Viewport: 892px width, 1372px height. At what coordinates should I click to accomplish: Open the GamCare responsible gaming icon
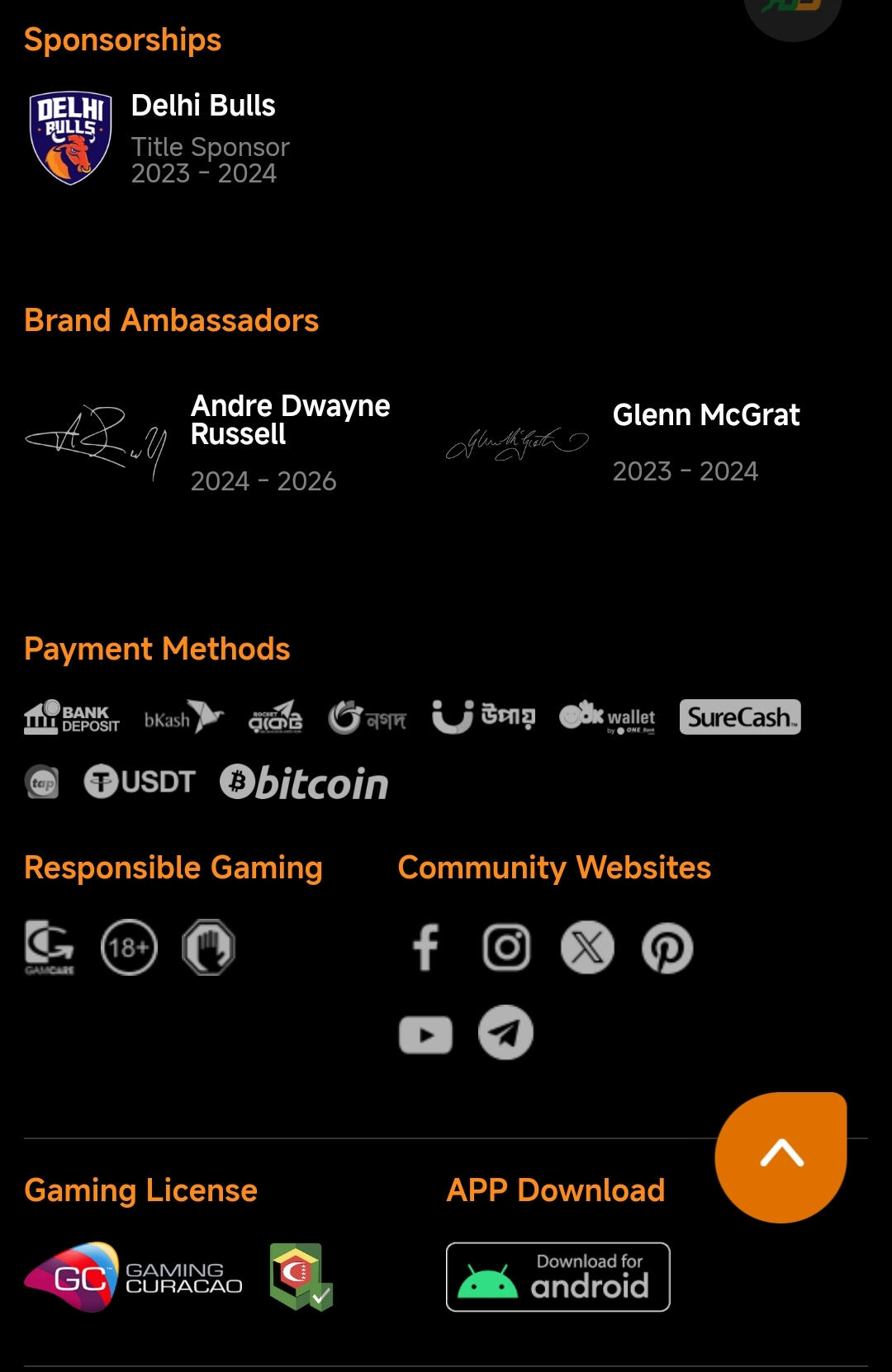[x=50, y=947]
